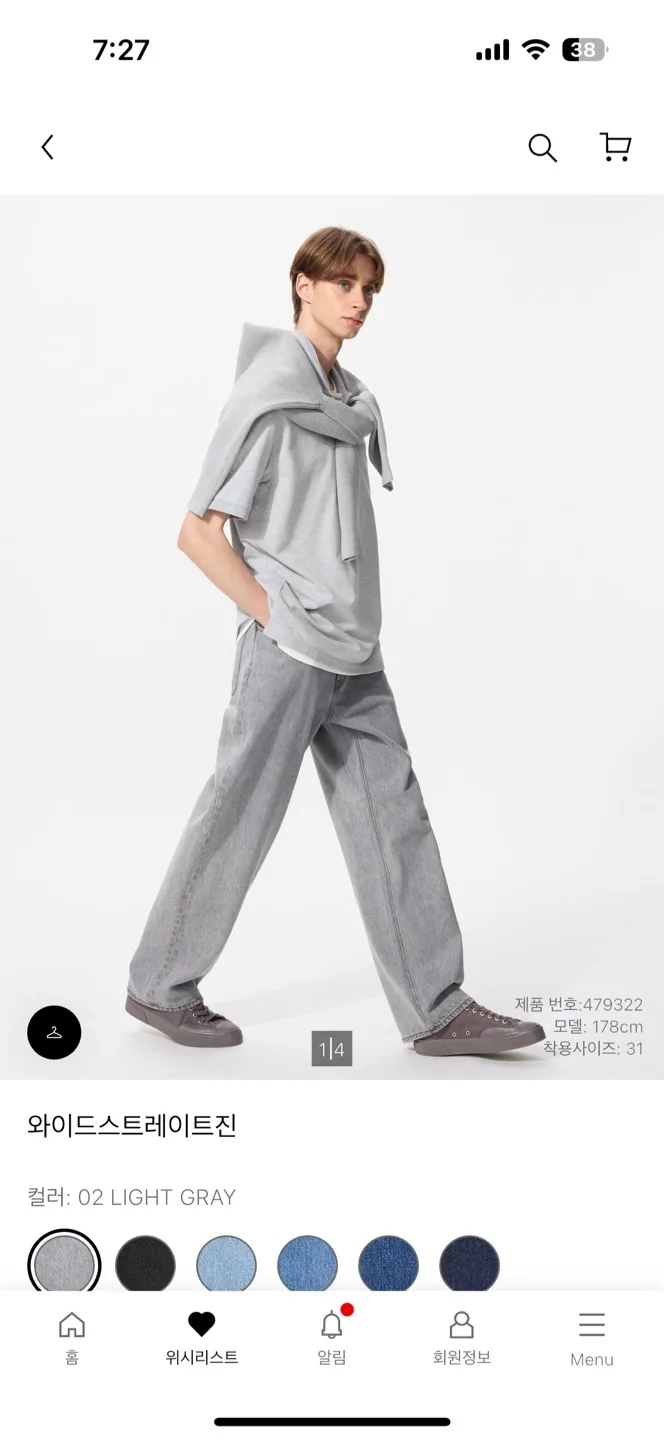Select the black color swatch
This screenshot has height=1440, width=664.
pos(145,1265)
